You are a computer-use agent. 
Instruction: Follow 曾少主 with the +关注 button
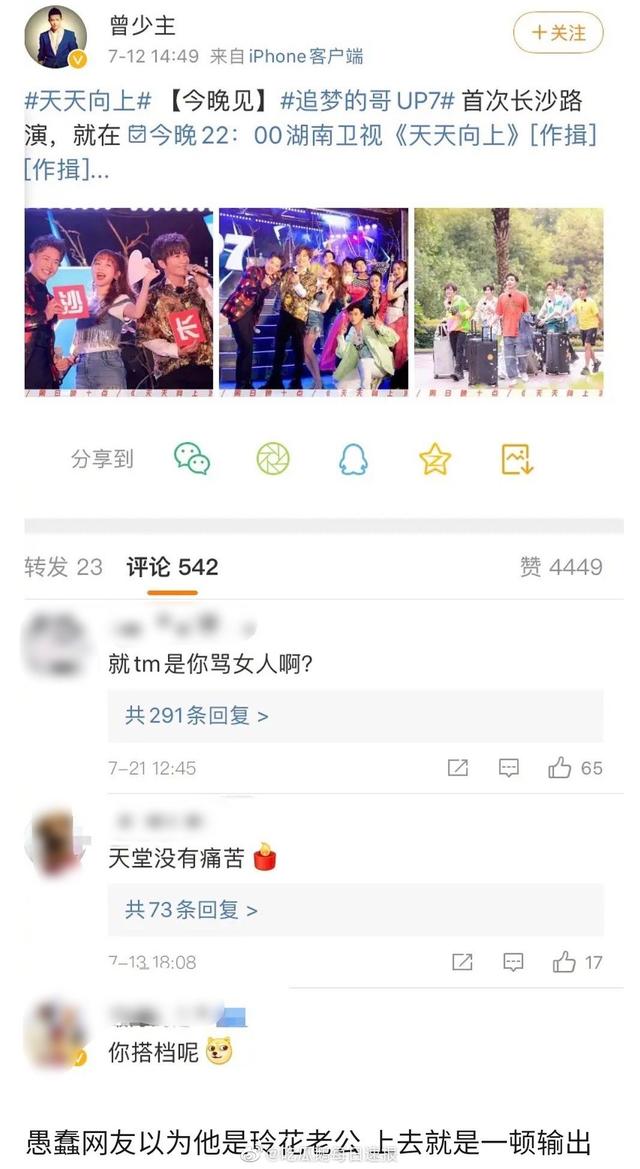(x=559, y=33)
